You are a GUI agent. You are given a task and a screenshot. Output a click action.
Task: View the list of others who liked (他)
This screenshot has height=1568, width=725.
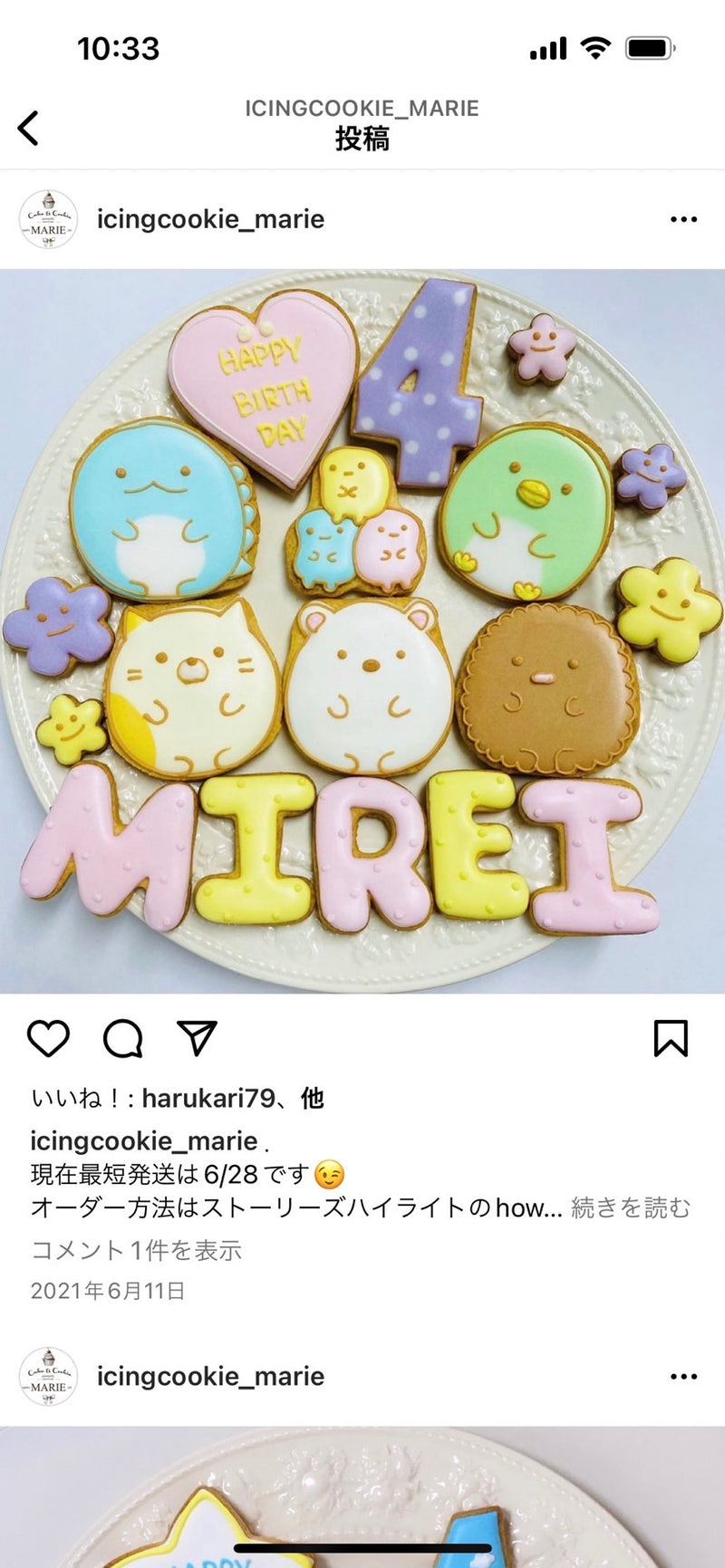pos(312,1098)
